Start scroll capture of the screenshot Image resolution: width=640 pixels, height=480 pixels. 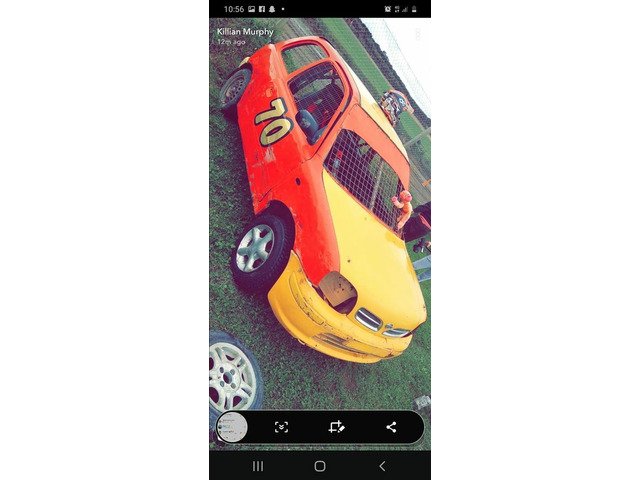click(x=281, y=427)
